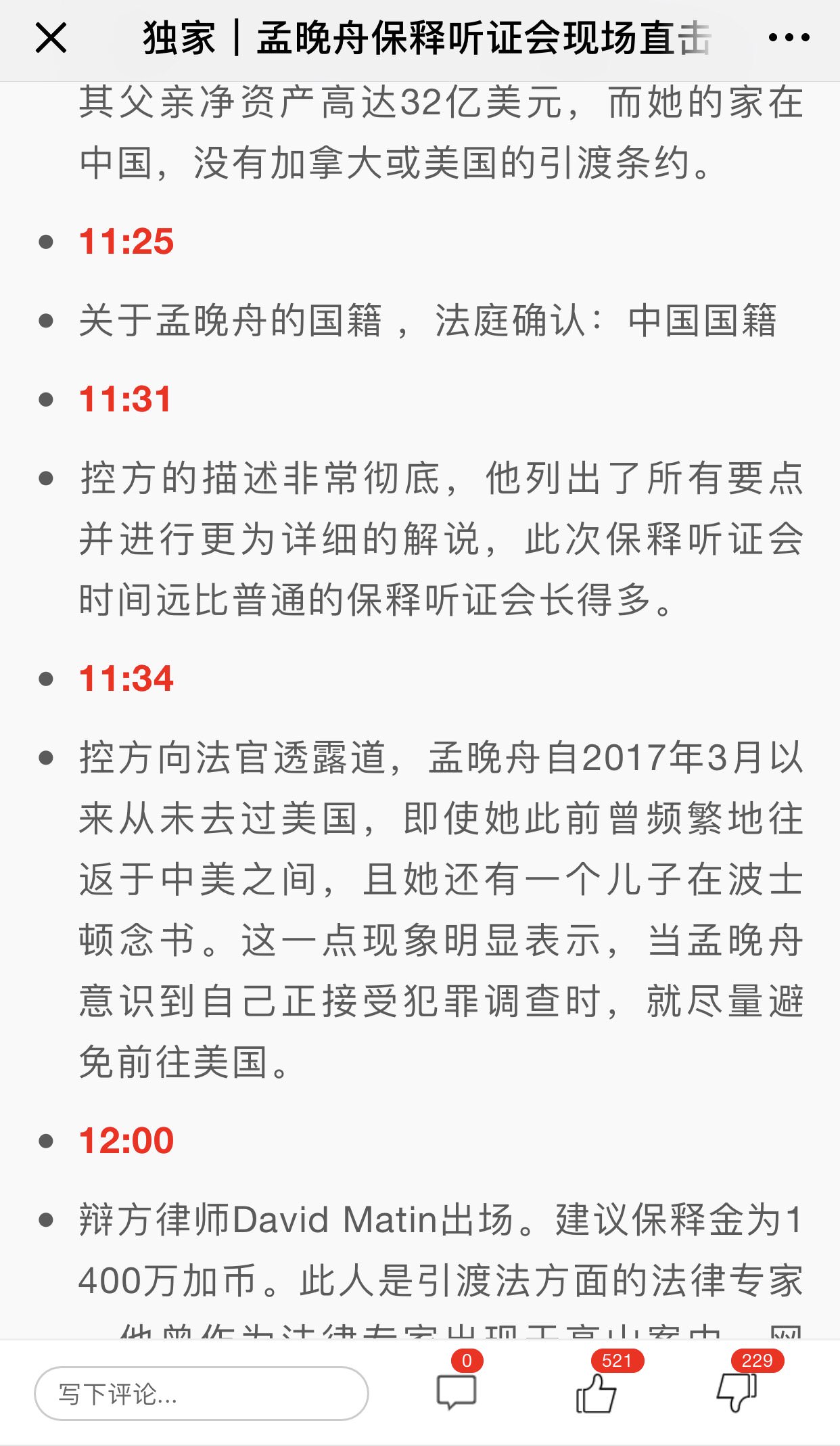840x1446 pixels.
Task: Open the three-dot more options menu
Action: (789, 38)
